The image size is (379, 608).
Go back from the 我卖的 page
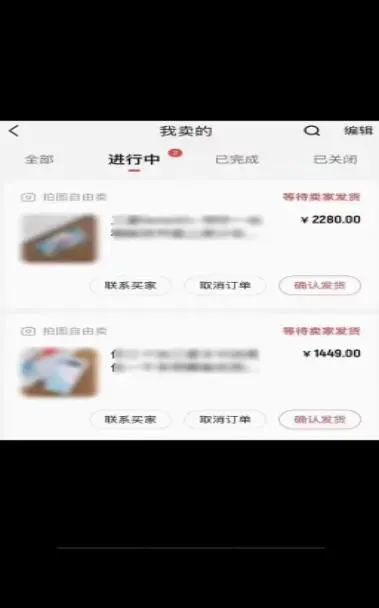14,131
